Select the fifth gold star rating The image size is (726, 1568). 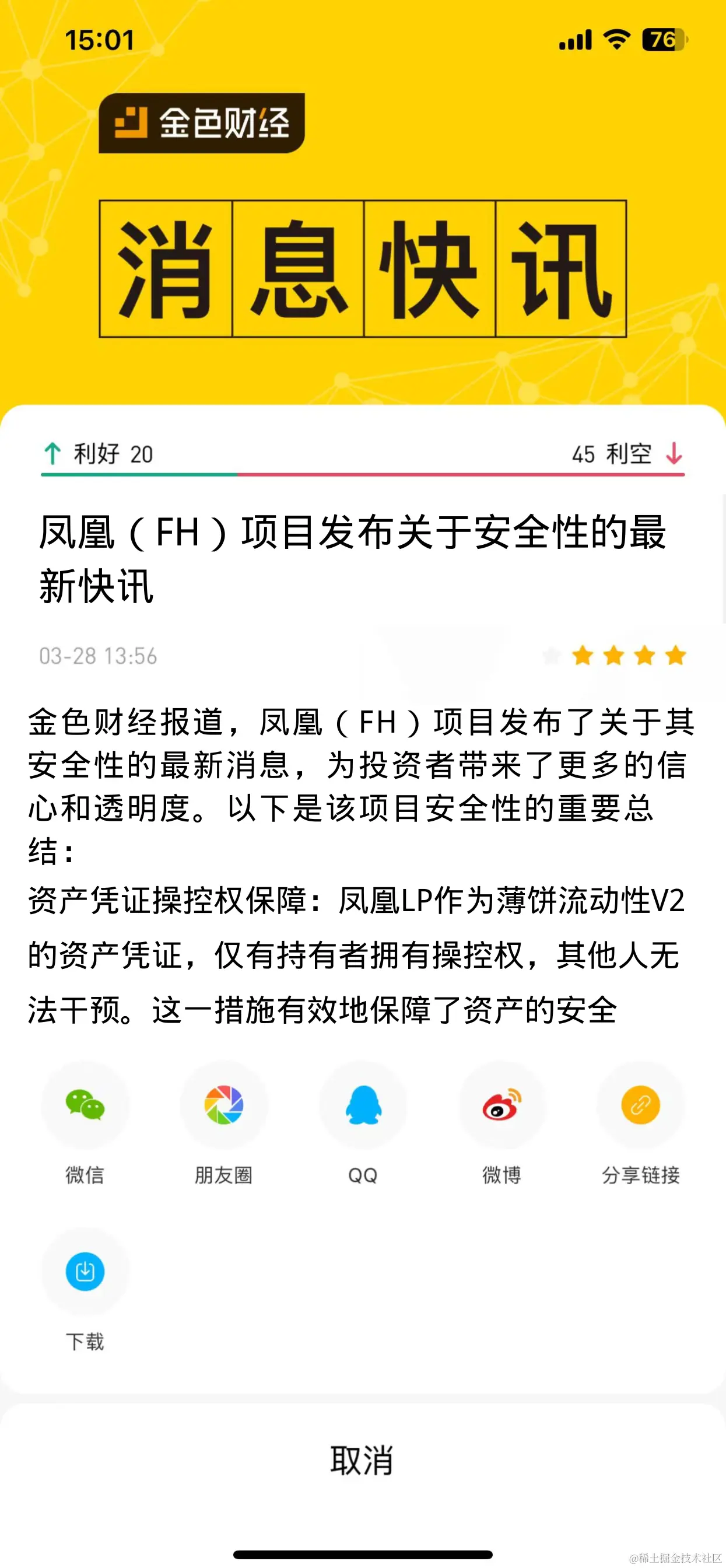(x=675, y=656)
